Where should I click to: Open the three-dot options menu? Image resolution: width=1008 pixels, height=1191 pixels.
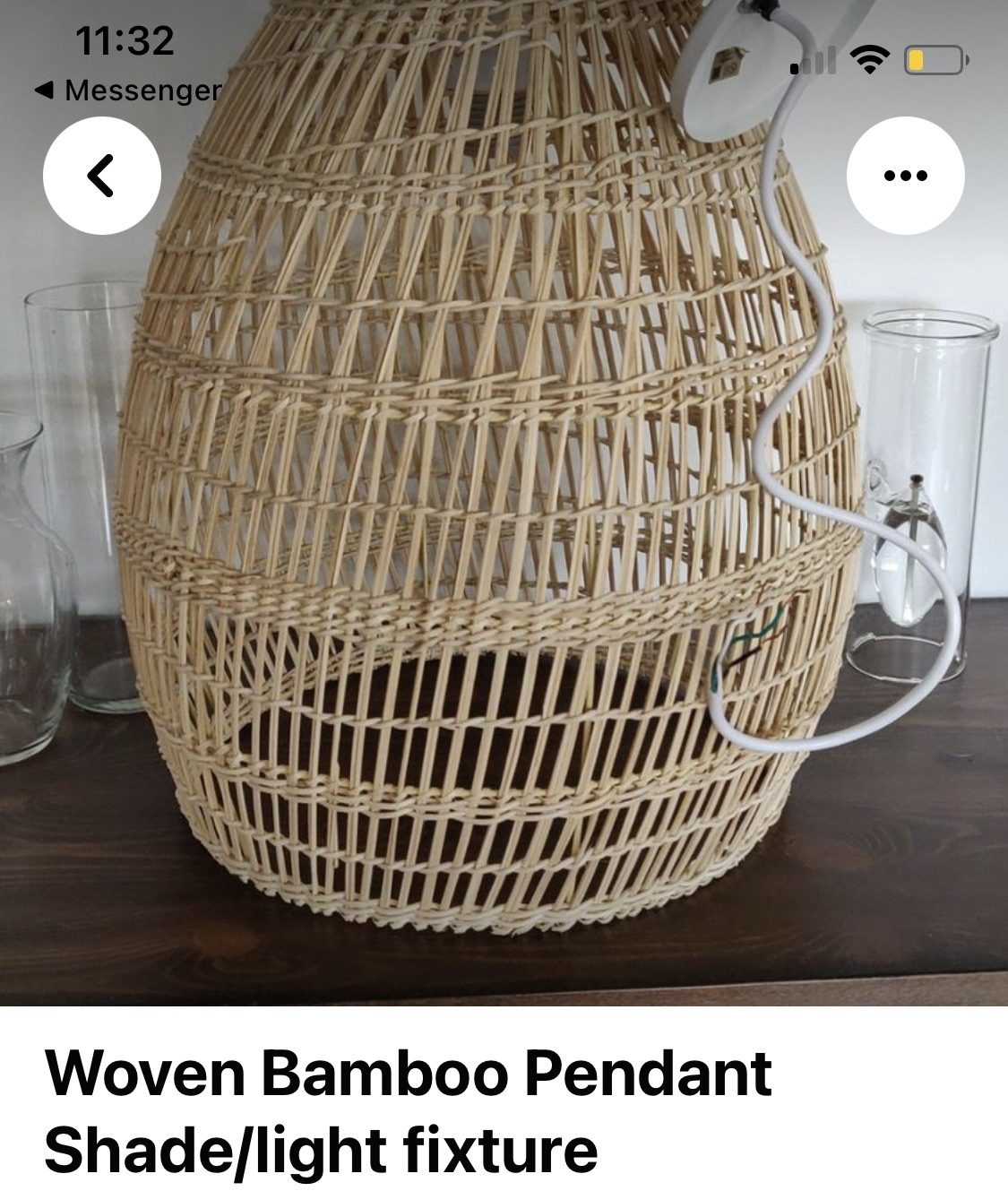[x=905, y=176]
